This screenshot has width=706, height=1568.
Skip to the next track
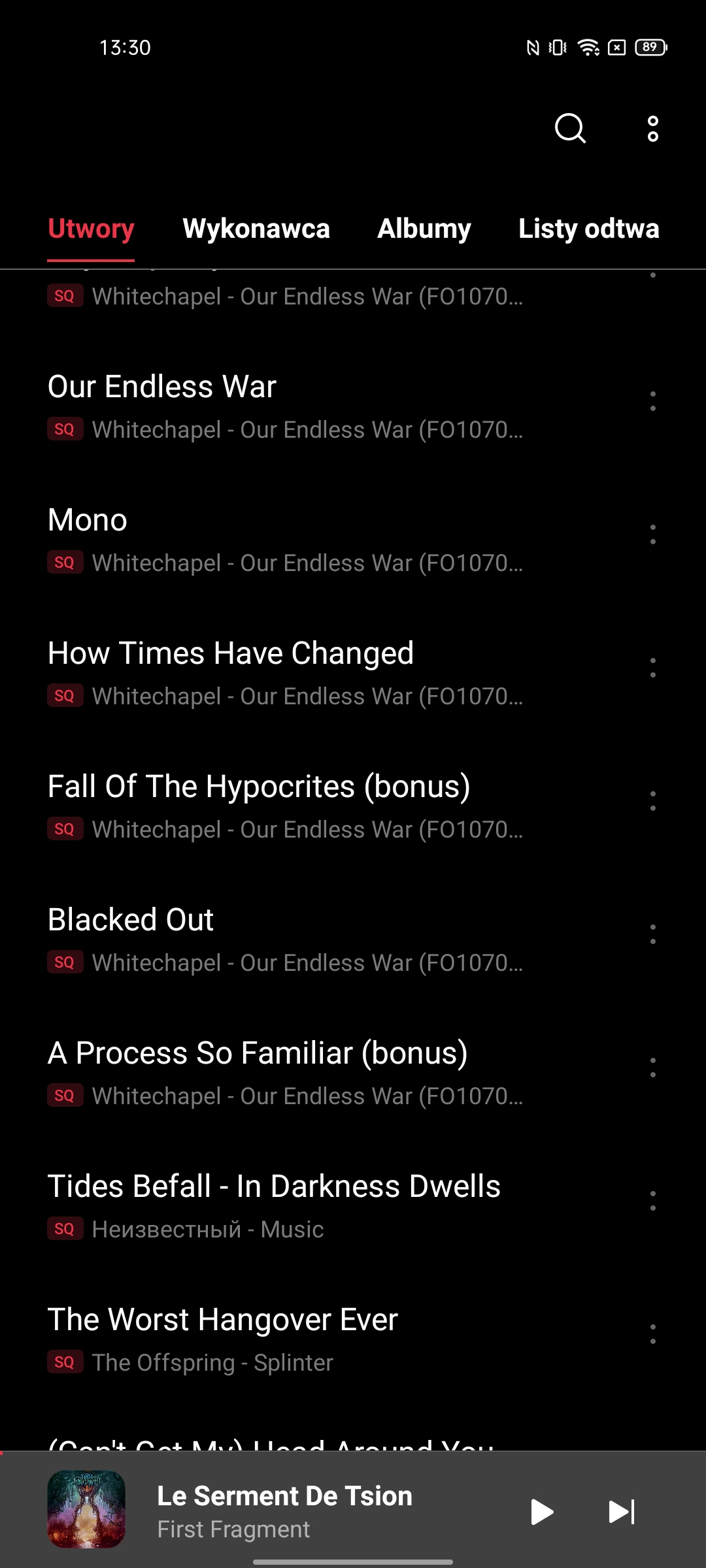[621, 1512]
